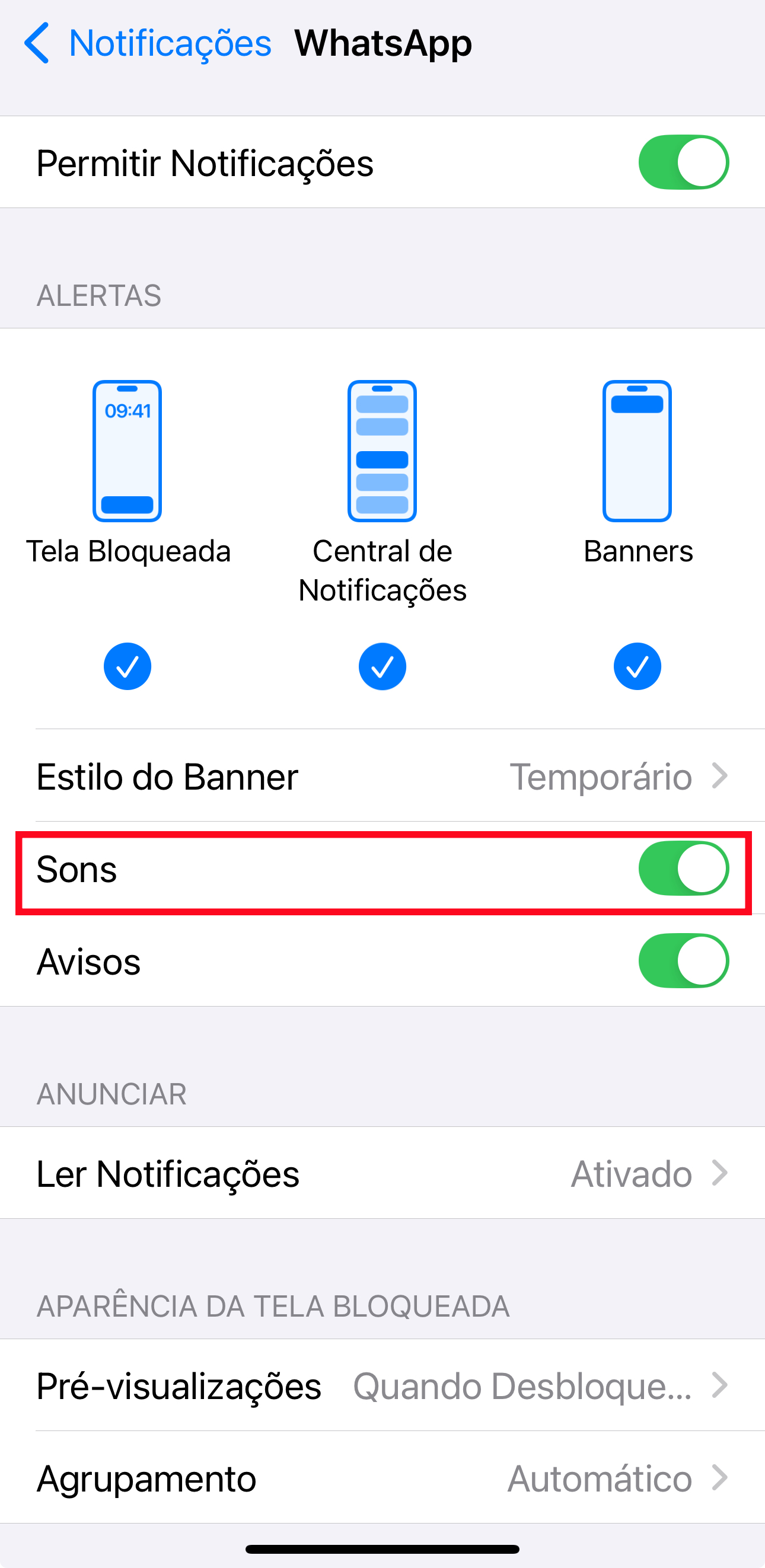
Task: Open Ler Notificações settings
Action: tap(383, 1174)
